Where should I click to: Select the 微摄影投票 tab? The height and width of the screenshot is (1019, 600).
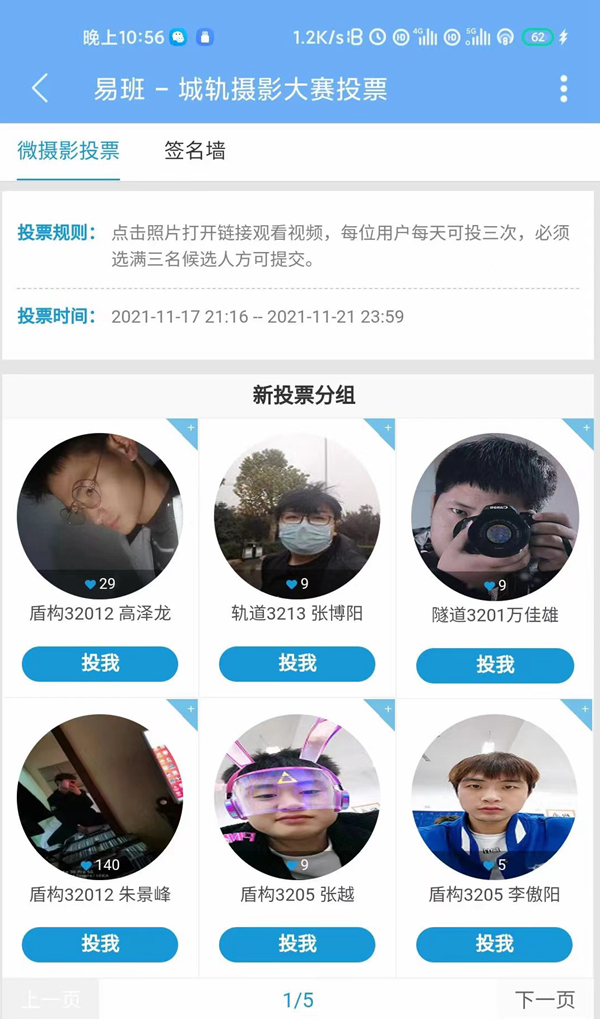68,151
